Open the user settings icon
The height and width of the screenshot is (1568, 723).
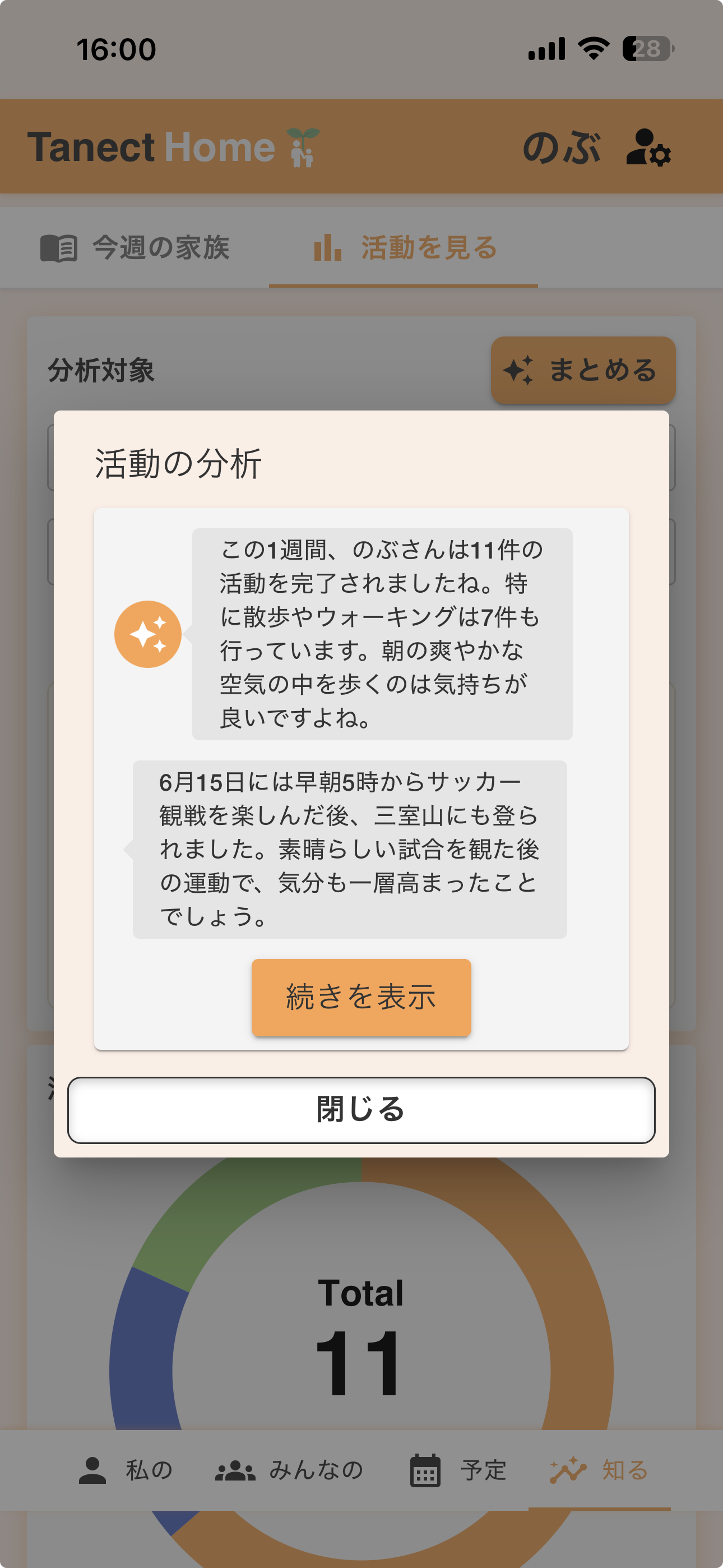pos(648,147)
